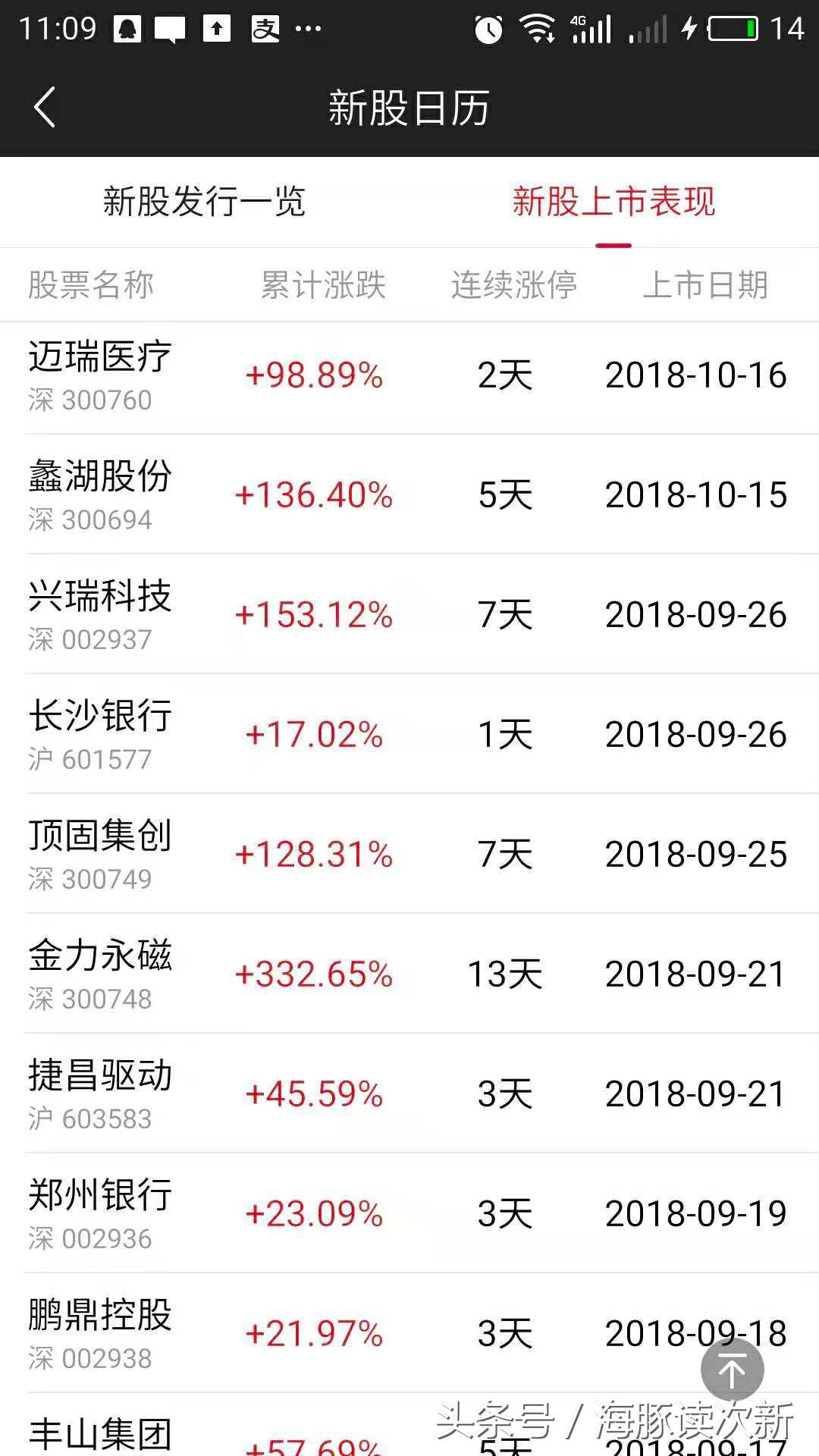This screenshot has height=1456, width=819.
Task: Tap the more options dots in status bar
Action: point(311,30)
